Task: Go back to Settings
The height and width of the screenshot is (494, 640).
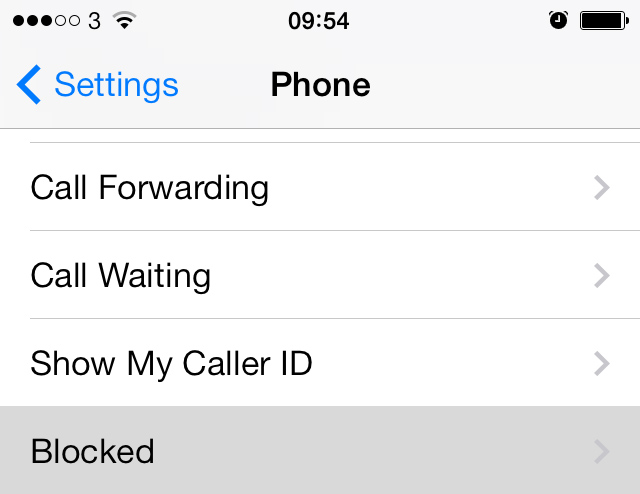Action: pos(98,85)
